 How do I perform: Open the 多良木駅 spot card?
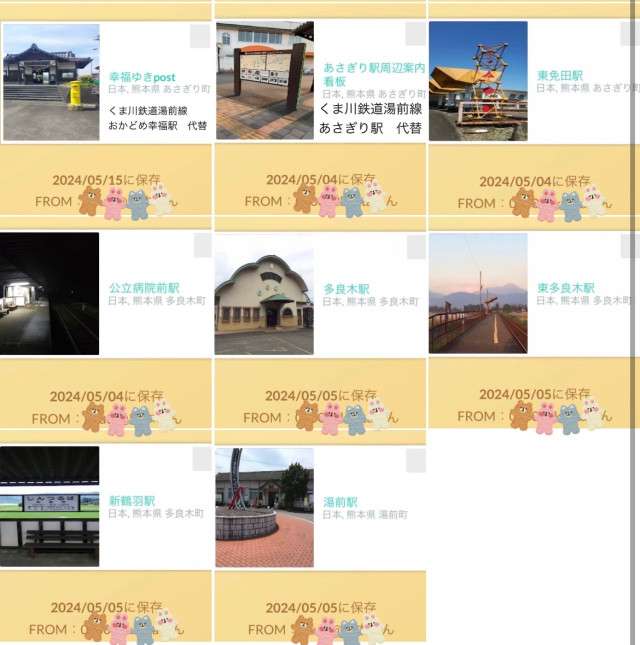340,288
